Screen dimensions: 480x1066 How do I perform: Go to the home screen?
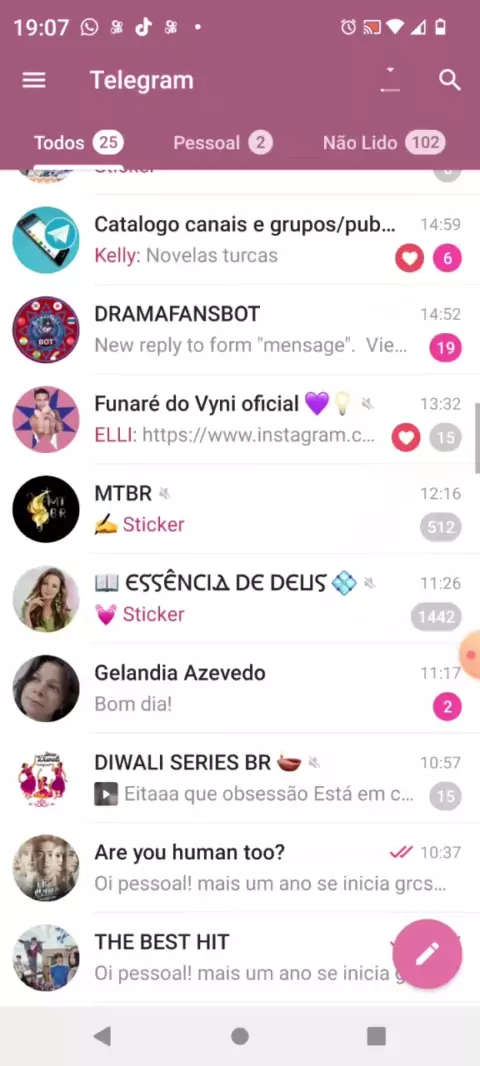[239, 1035]
